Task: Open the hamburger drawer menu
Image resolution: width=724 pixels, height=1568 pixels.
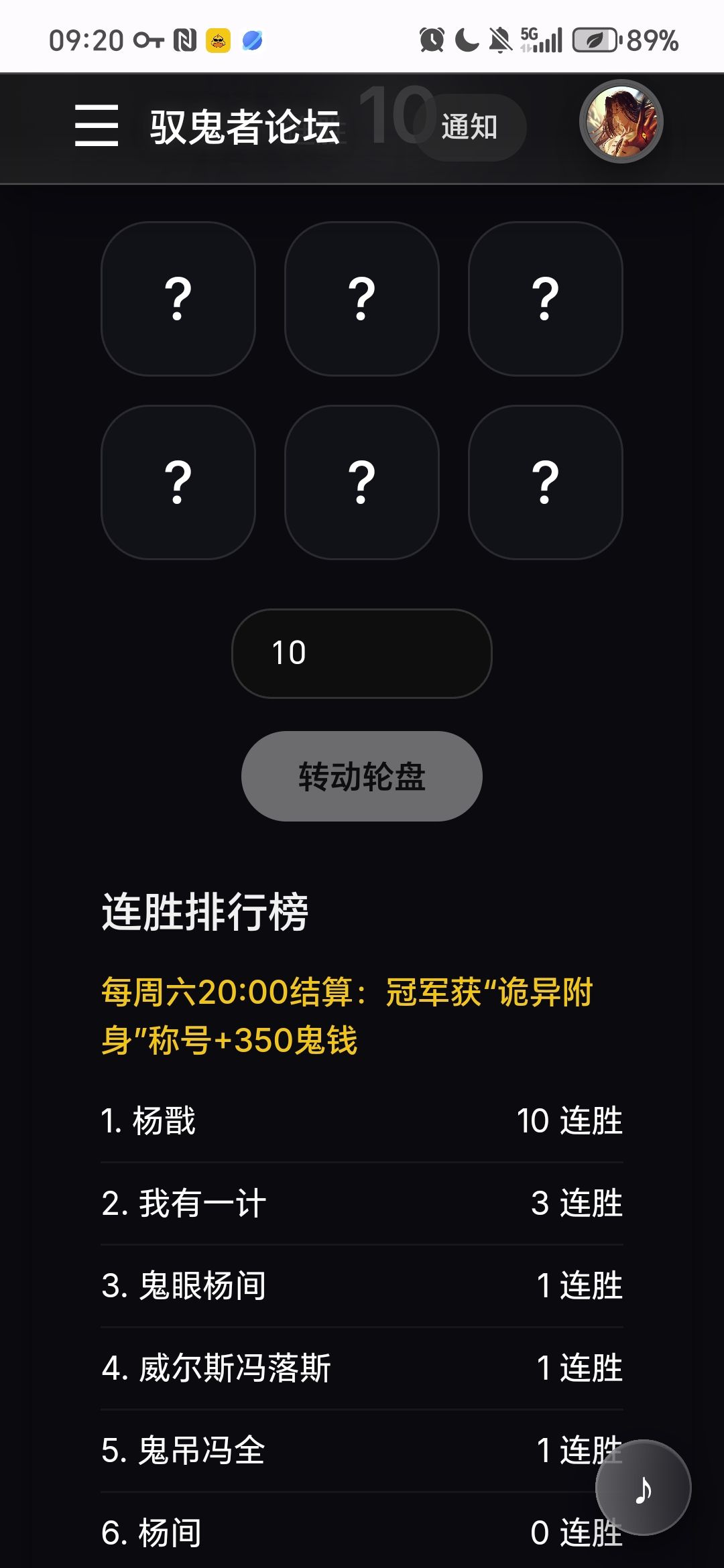Action: pyautogui.click(x=97, y=125)
